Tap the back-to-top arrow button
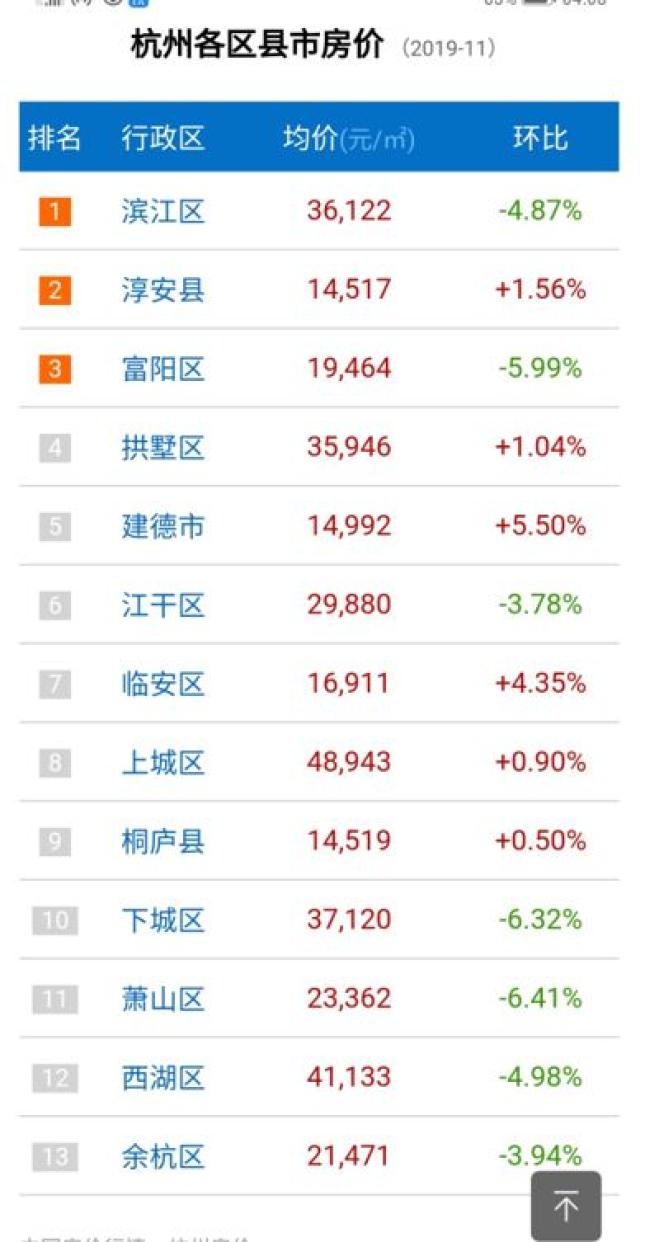Image resolution: width=645 pixels, height=1242 pixels. click(x=566, y=1206)
